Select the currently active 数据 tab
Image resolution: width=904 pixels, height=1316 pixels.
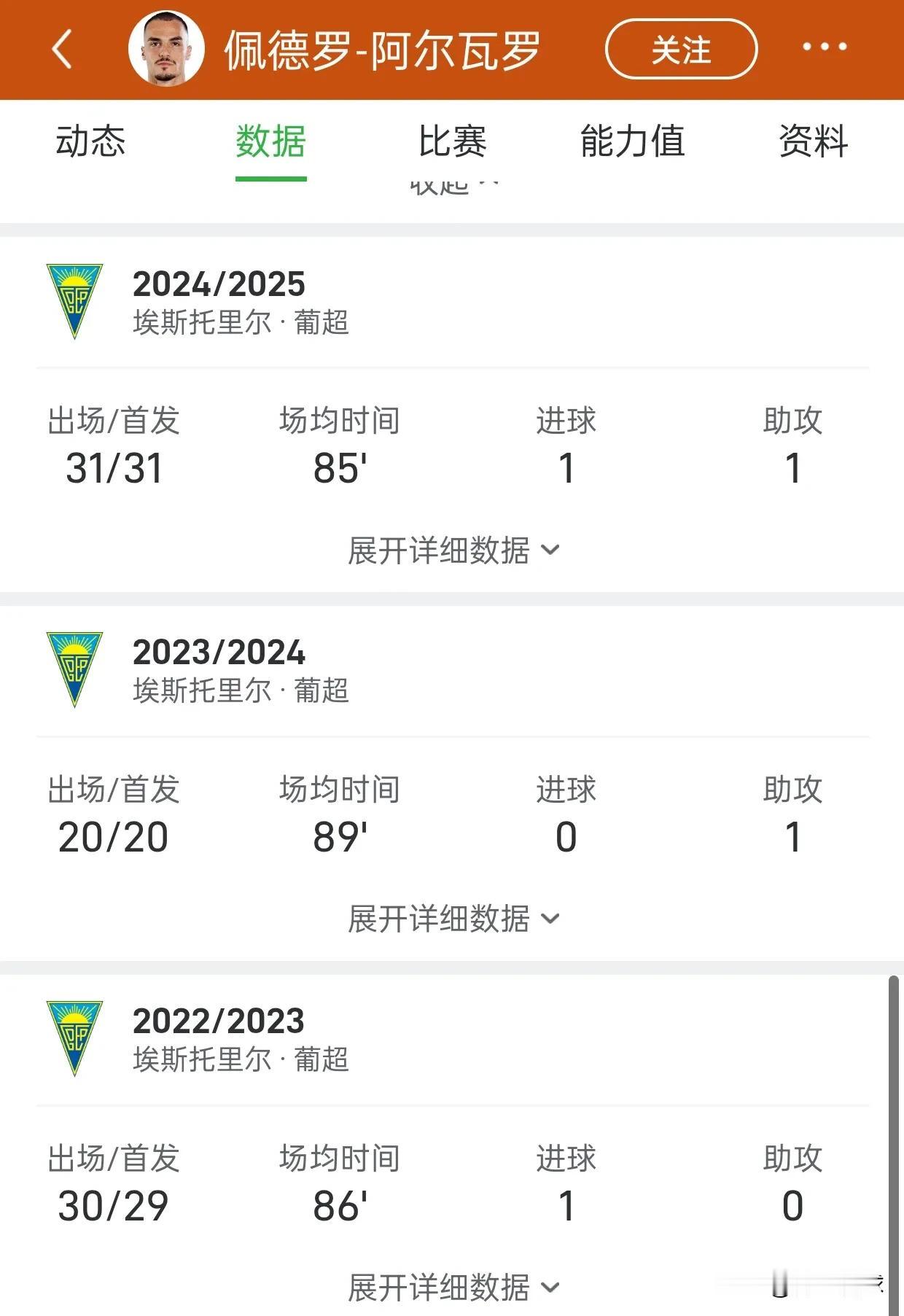(x=270, y=143)
